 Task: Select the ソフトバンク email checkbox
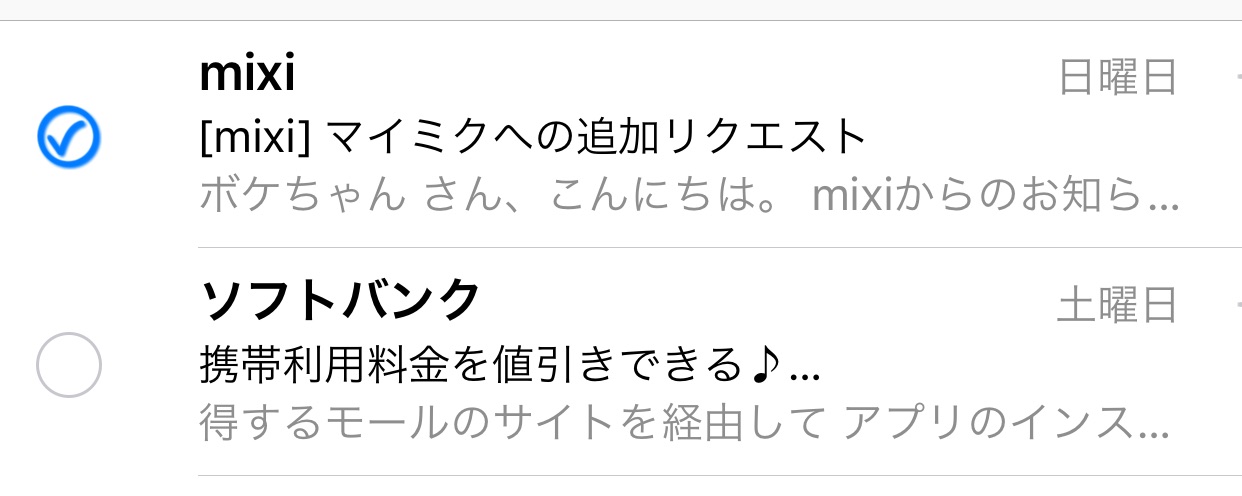(x=69, y=364)
